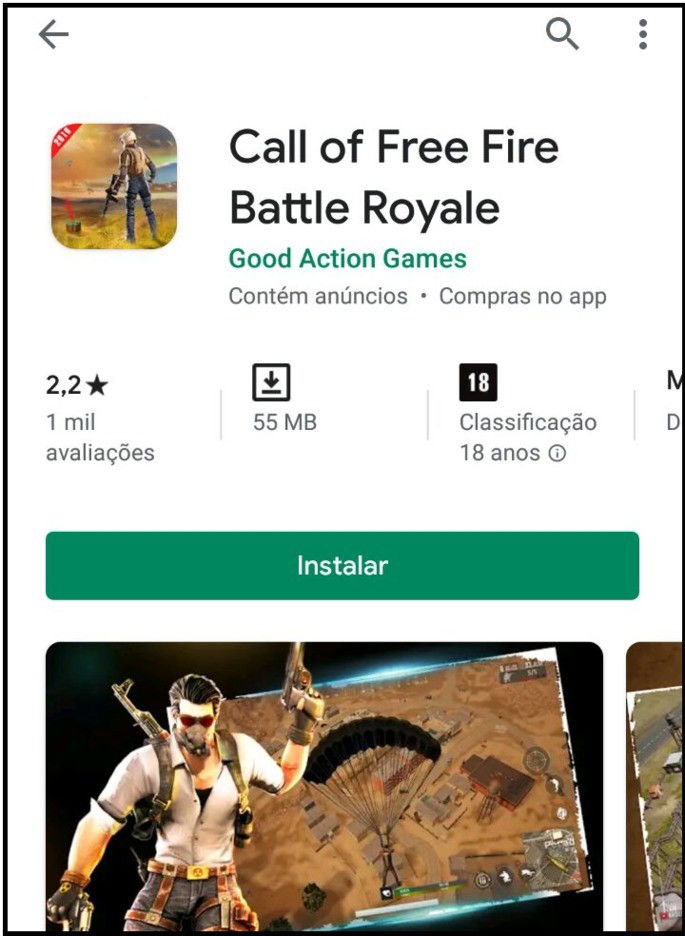Go back using the arrow icon
The width and height of the screenshot is (685, 936).
(53, 35)
